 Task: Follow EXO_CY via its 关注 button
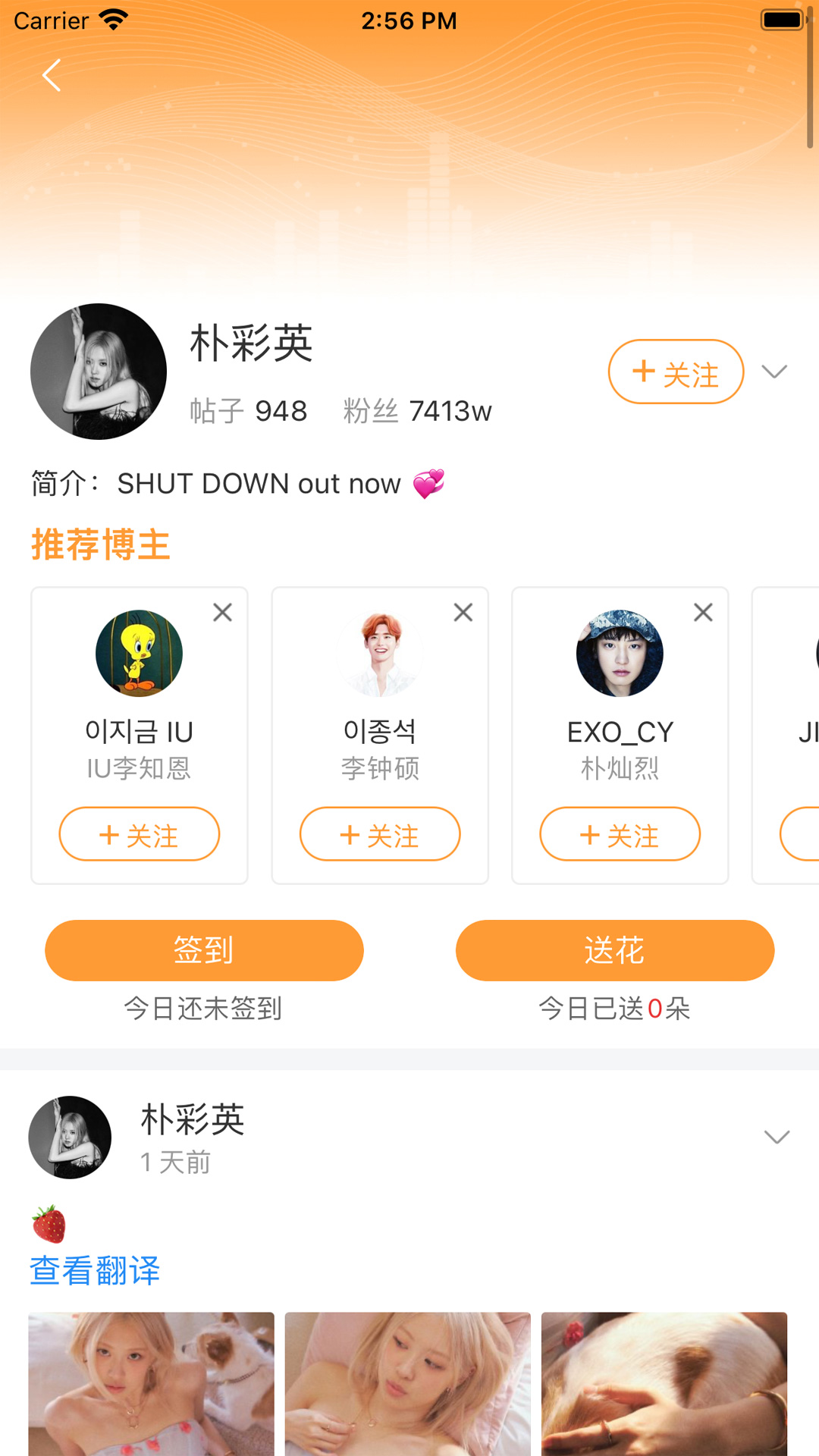click(620, 834)
